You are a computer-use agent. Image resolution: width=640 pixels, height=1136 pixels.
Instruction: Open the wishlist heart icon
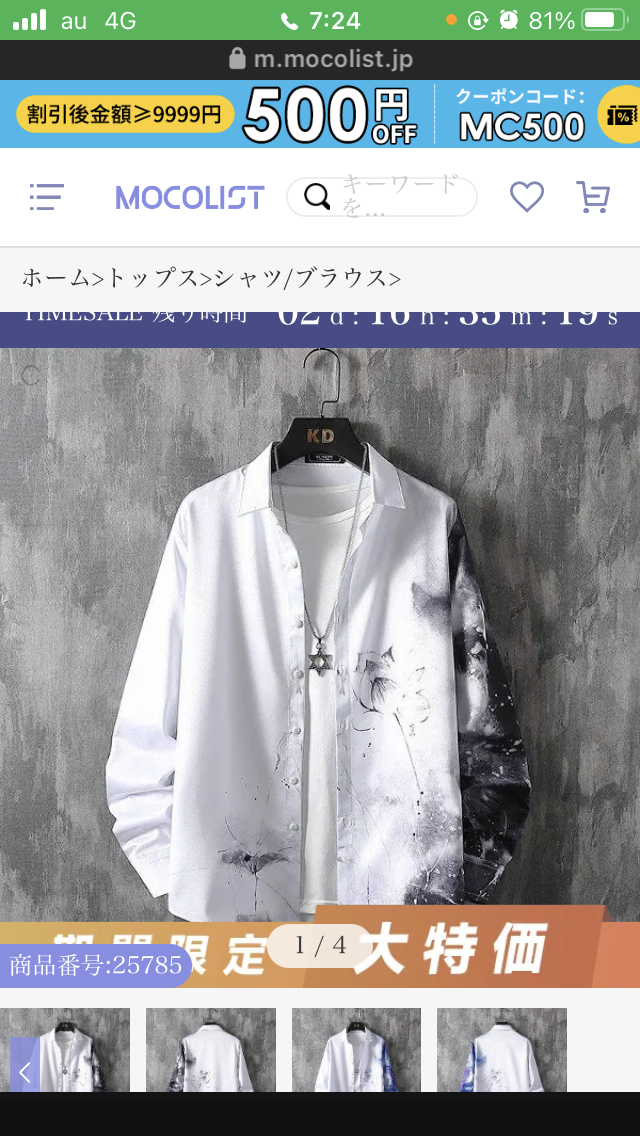point(527,196)
